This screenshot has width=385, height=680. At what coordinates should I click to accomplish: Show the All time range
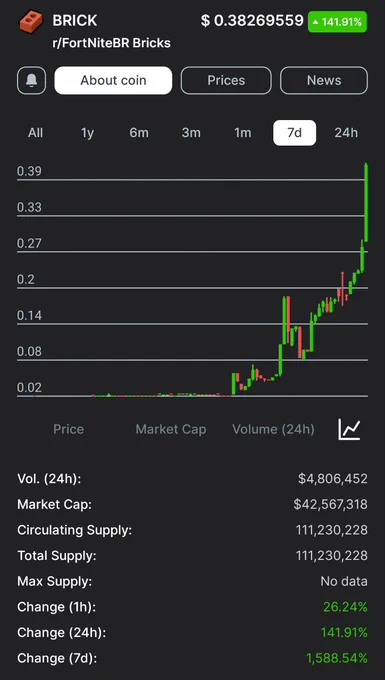tap(36, 133)
